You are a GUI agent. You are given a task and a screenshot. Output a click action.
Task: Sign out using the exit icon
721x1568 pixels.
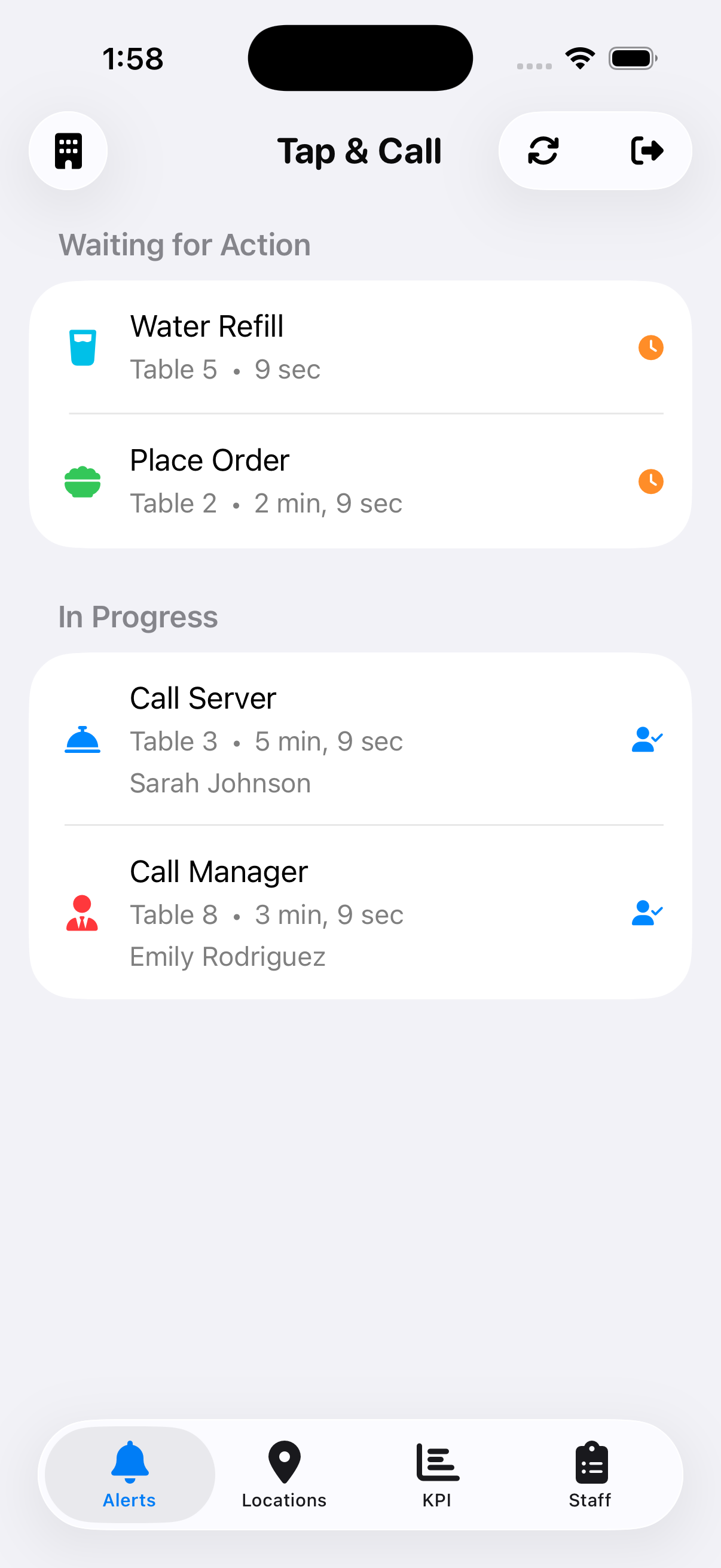647,150
